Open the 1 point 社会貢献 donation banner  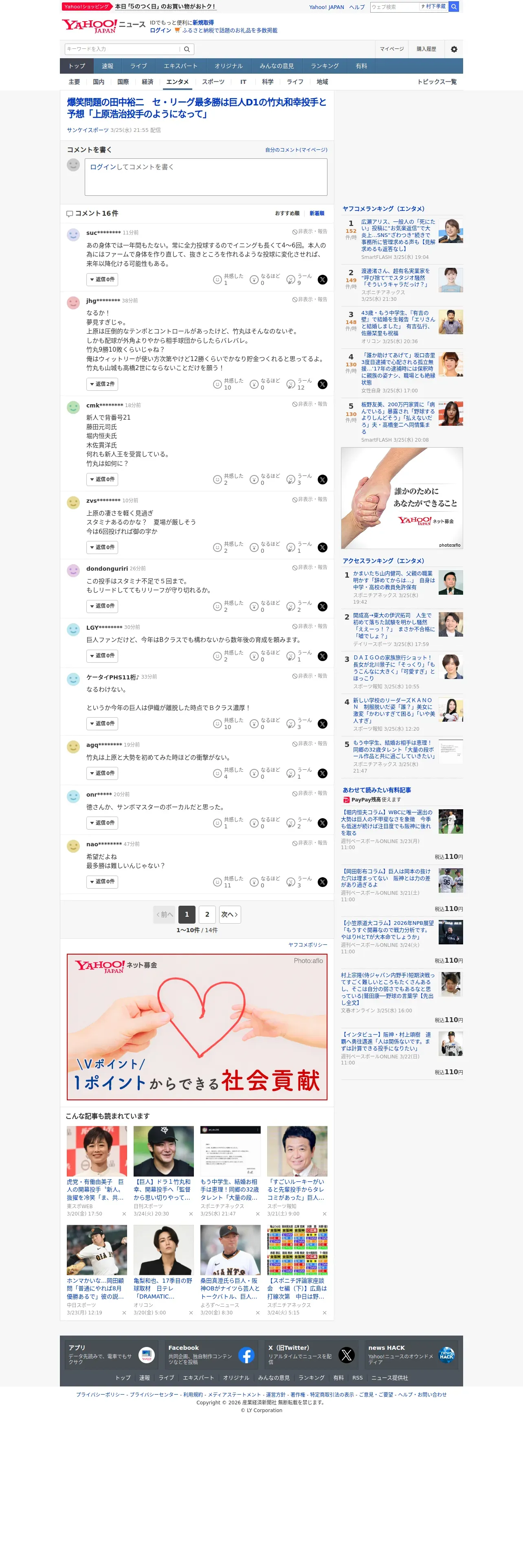tap(197, 1027)
